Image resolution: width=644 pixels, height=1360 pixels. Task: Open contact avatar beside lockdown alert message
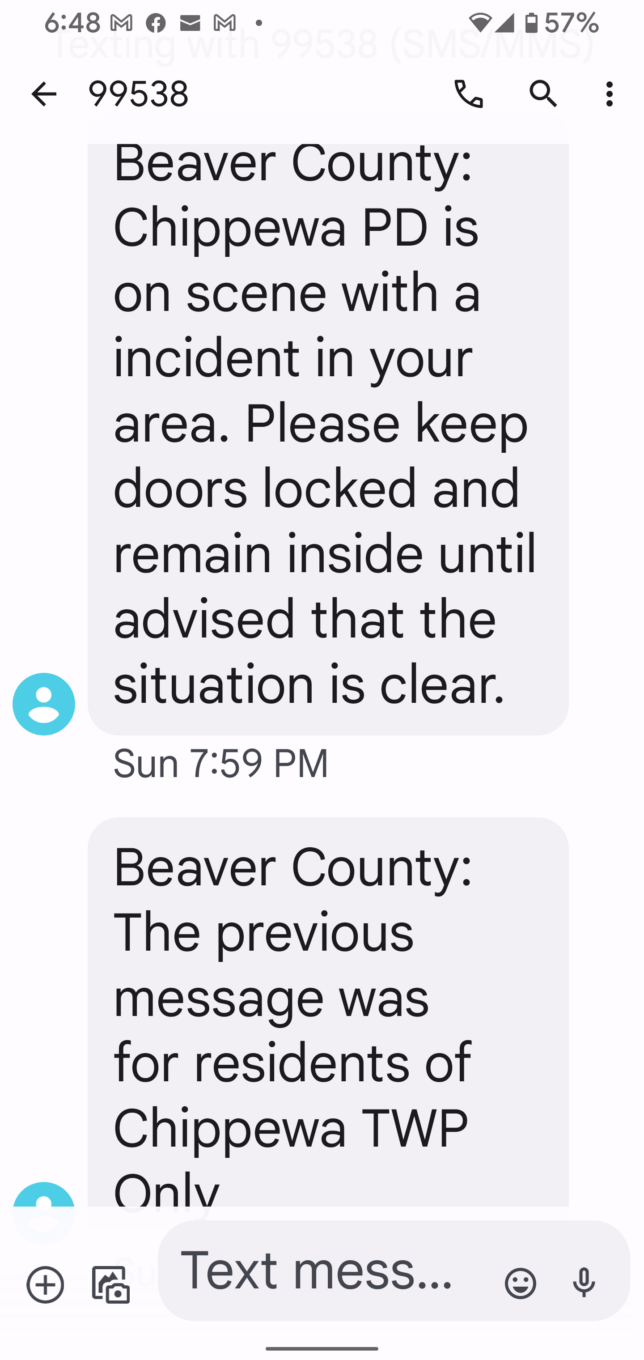coord(44,704)
